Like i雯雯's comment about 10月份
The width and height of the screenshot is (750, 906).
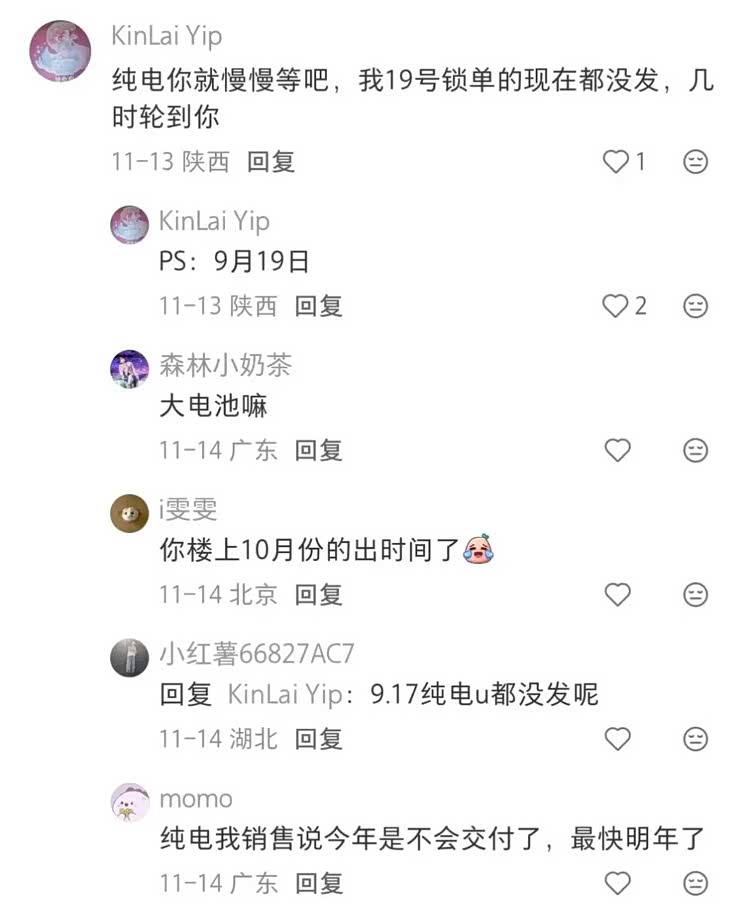click(x=618, y=595)
